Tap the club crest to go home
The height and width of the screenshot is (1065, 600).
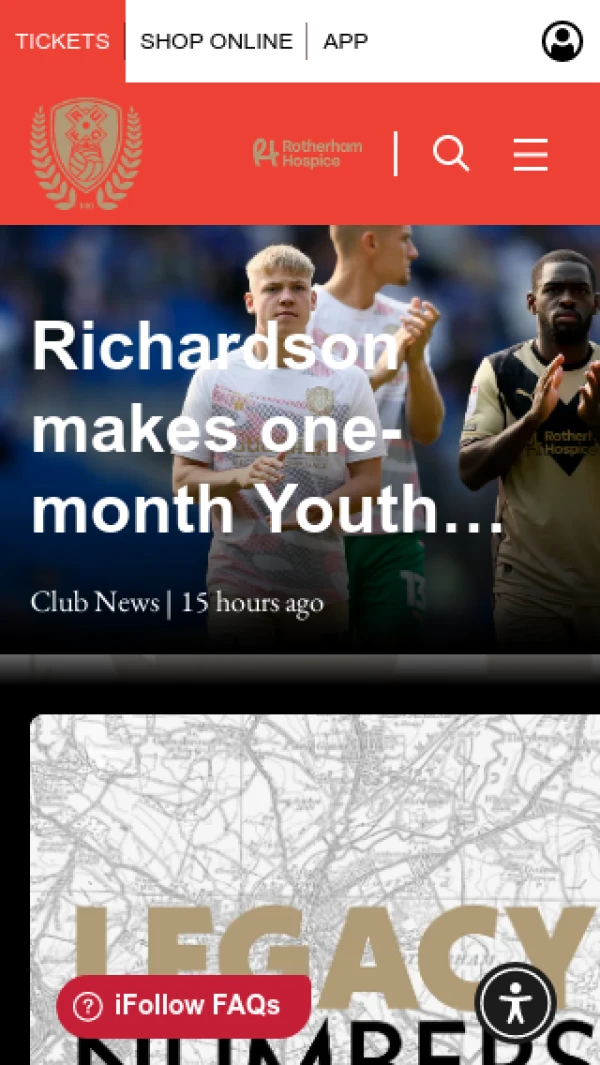pos(87,153)
